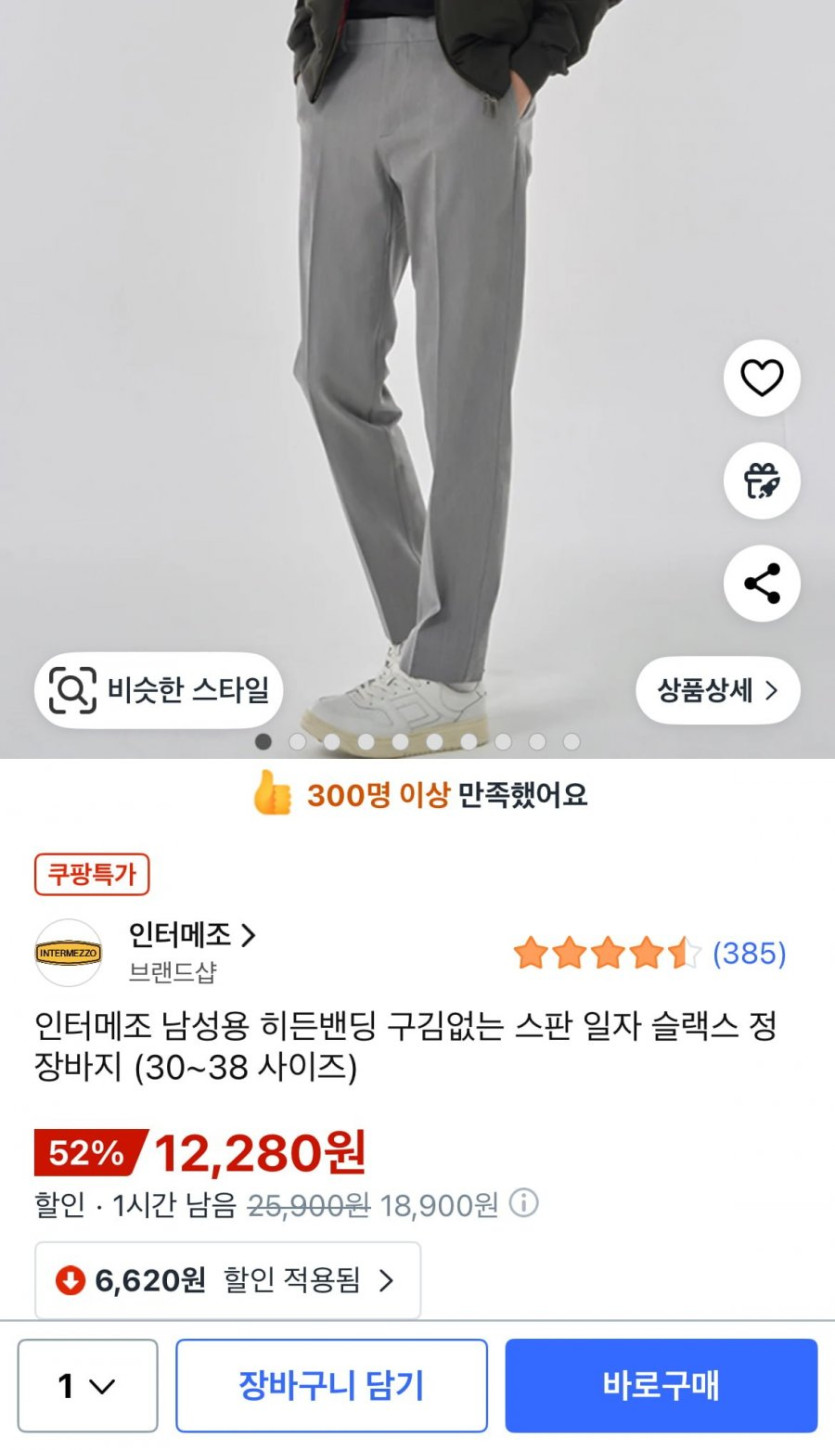The width and height of the screenshot is (835, 1450).
Task: Search 비슷한 스타일 similar styles
Action: pyautogui.click(x=159, y=690)
